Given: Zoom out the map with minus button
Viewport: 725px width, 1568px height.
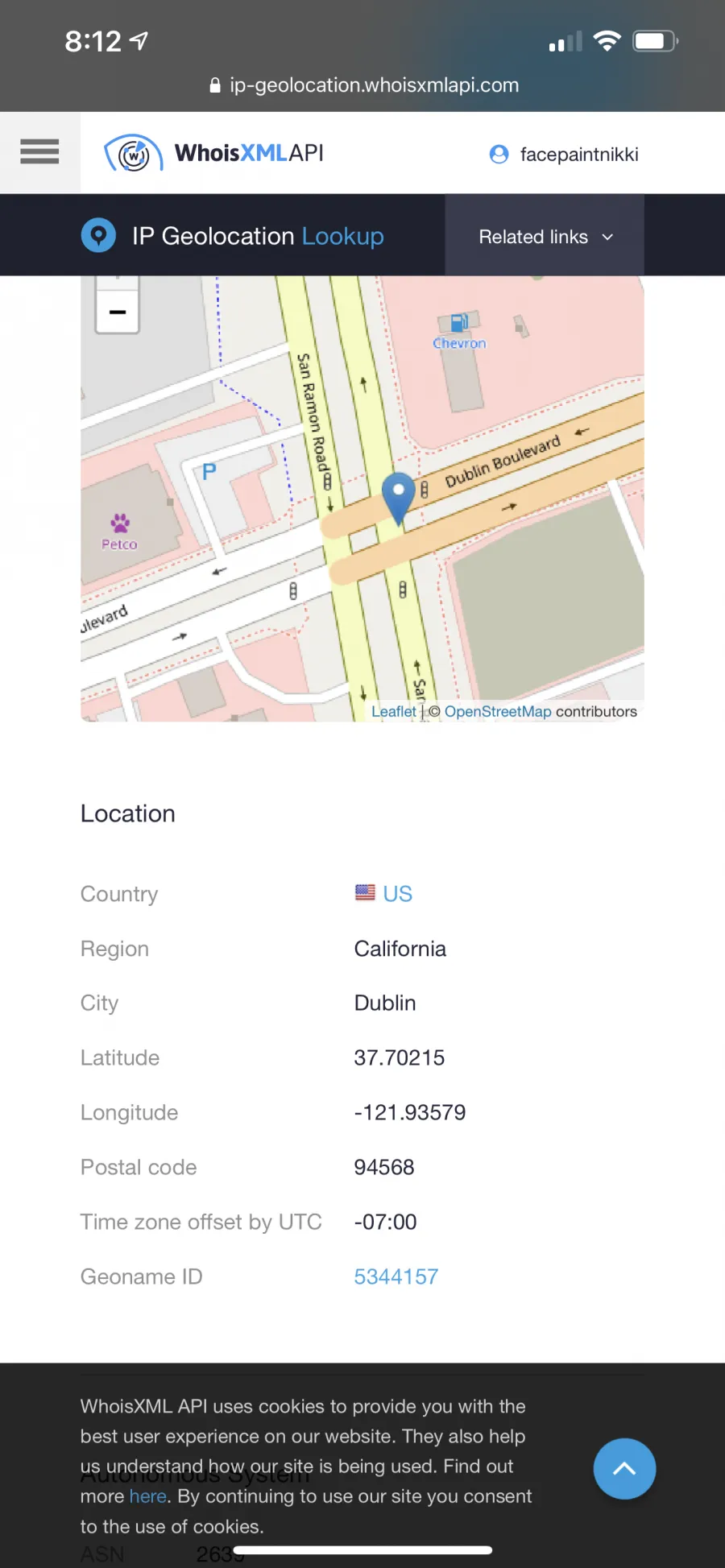Looking at the screenshot, I should tap(118, 312).
